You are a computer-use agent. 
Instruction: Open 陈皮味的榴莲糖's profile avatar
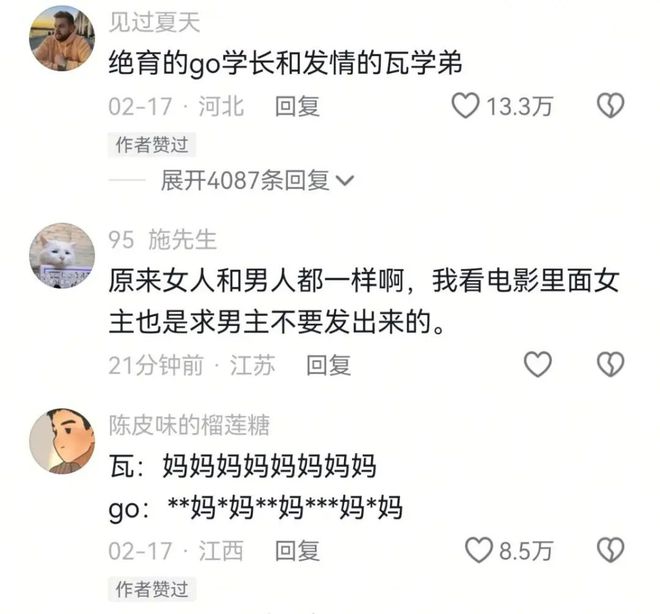(x=61, y=441)
